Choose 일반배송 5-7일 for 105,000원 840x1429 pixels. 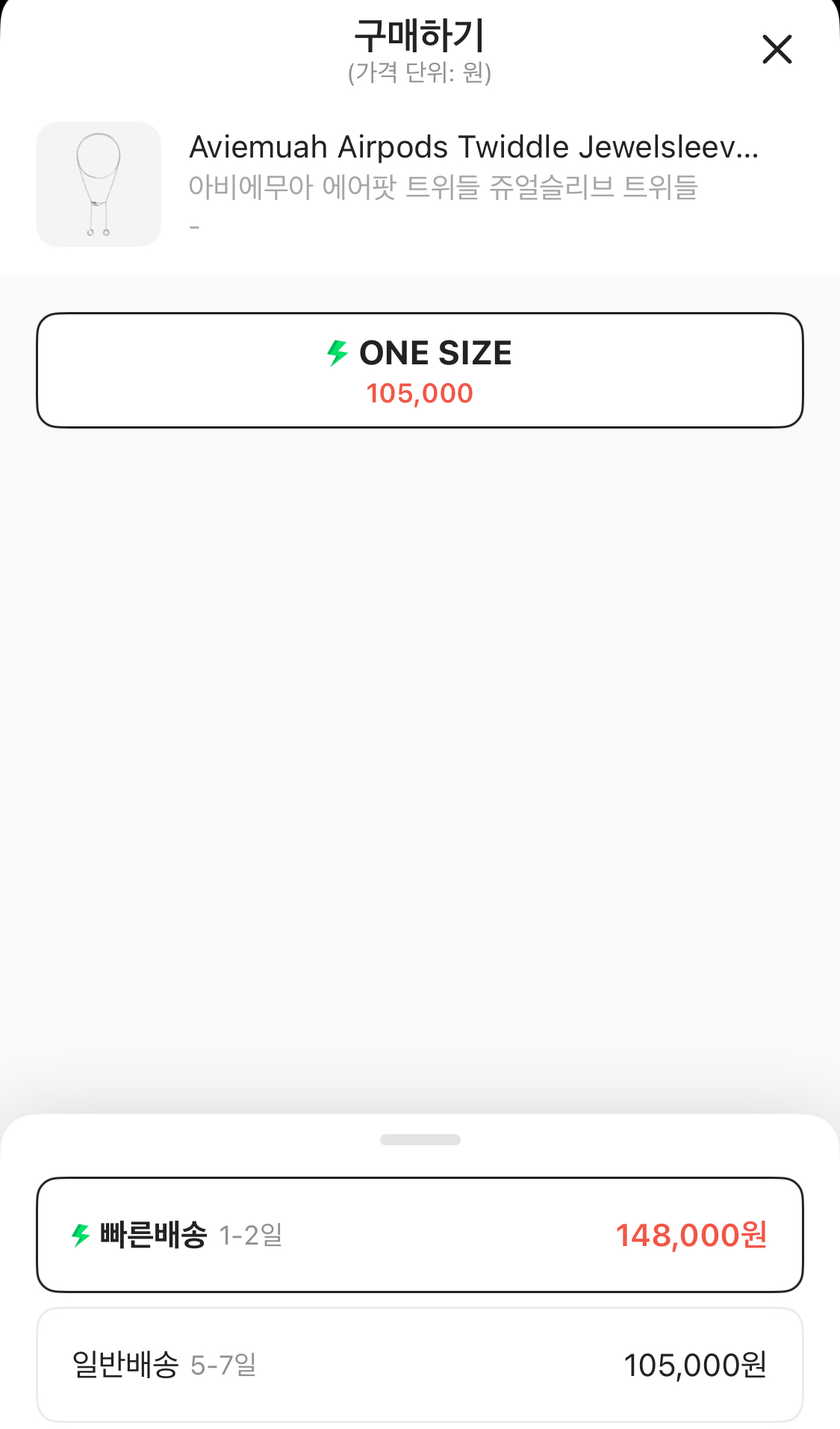pyautogui.click(x=420, y=1365)
